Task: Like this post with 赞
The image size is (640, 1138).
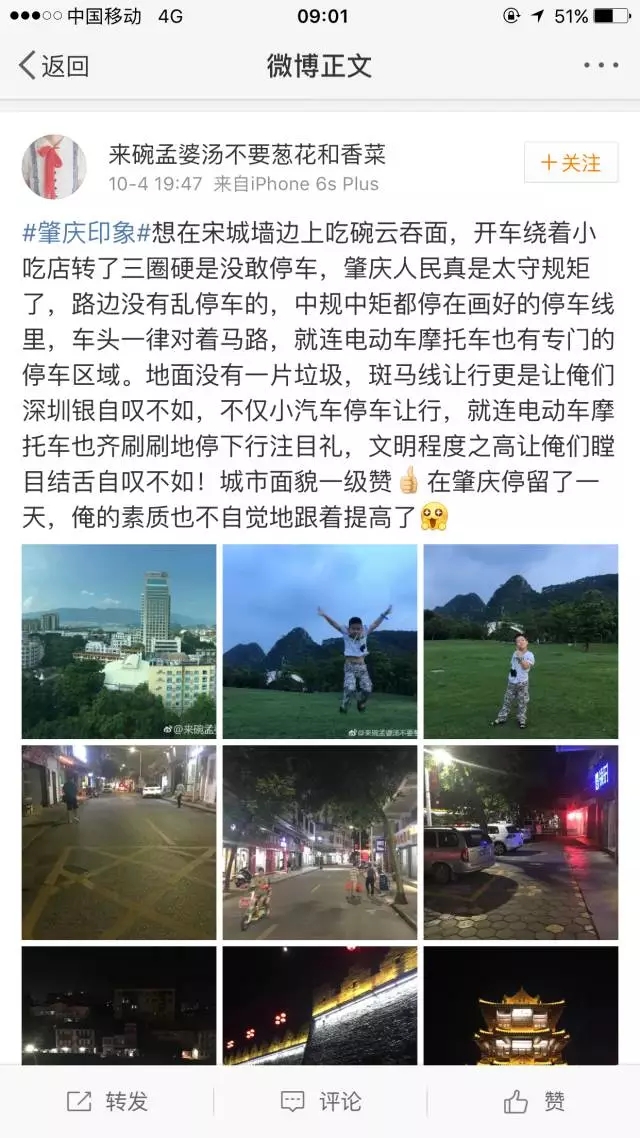Action: click(x=534, y=1102)
